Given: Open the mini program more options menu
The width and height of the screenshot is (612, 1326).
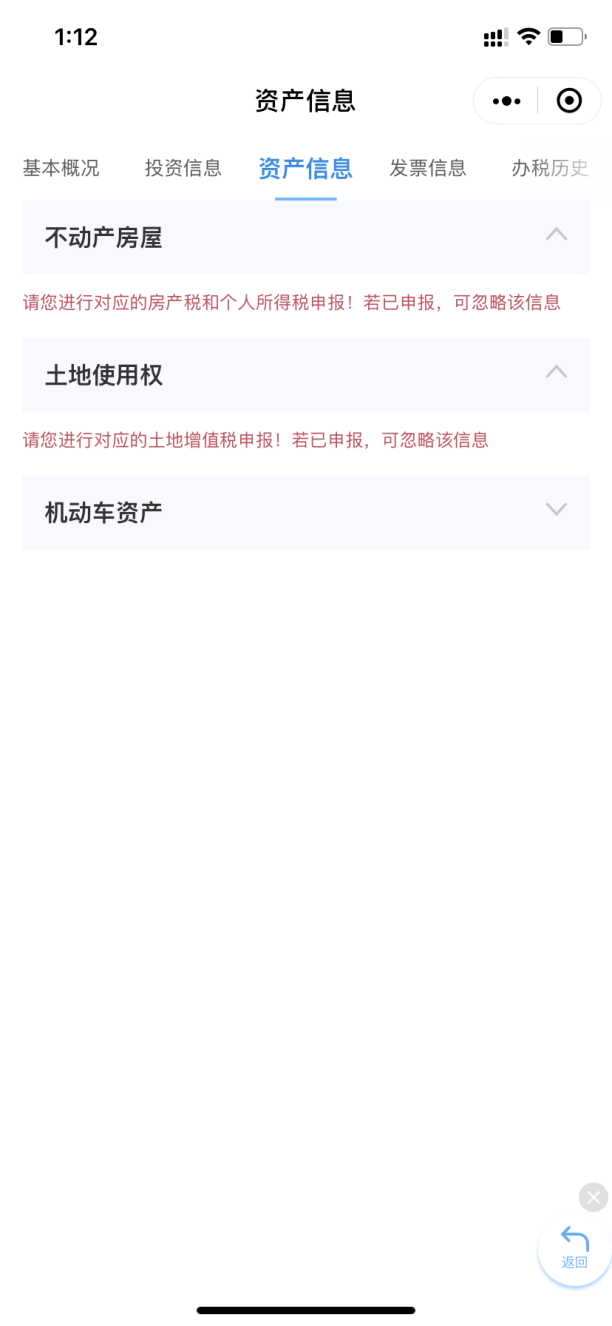Looking at the screenshot, I should [x=507, y=101].
